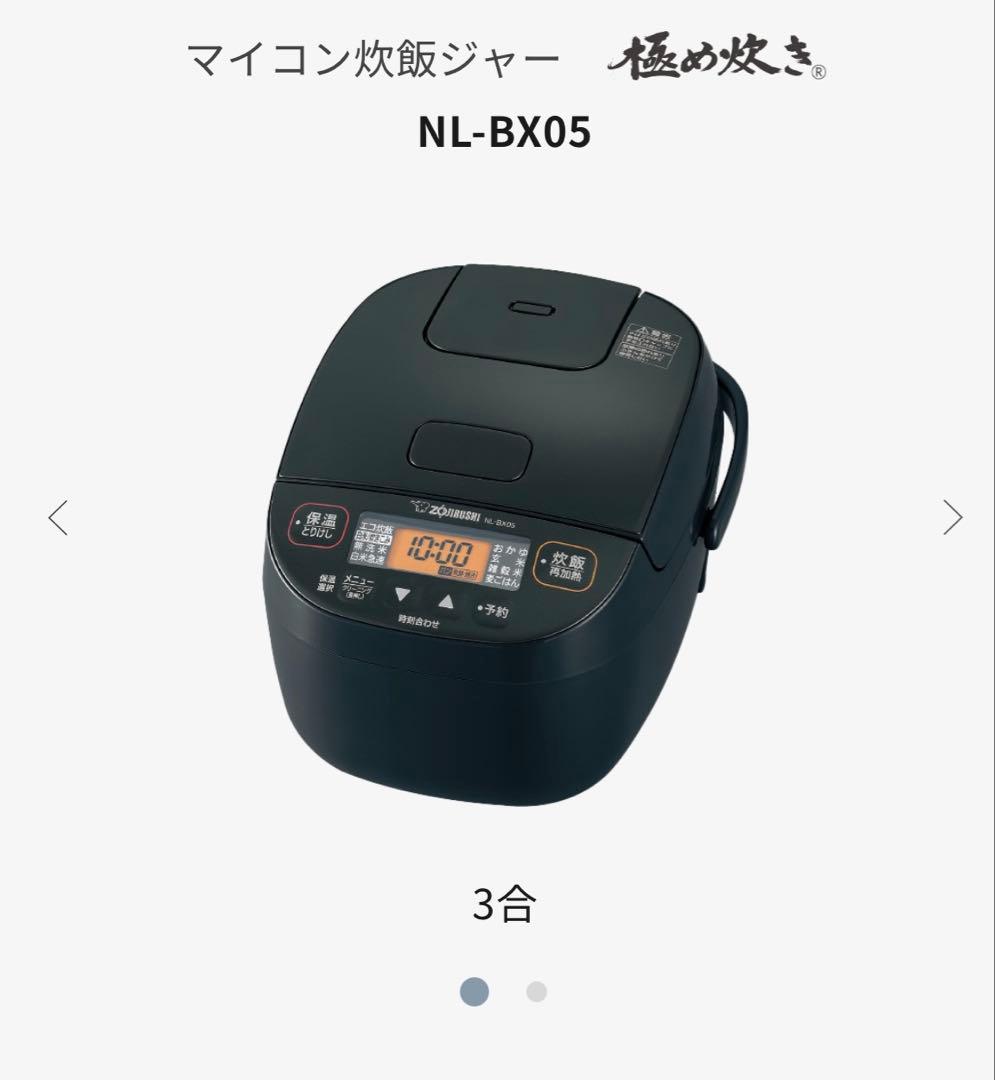Go back using the left chevron arrow

point(57,516)
